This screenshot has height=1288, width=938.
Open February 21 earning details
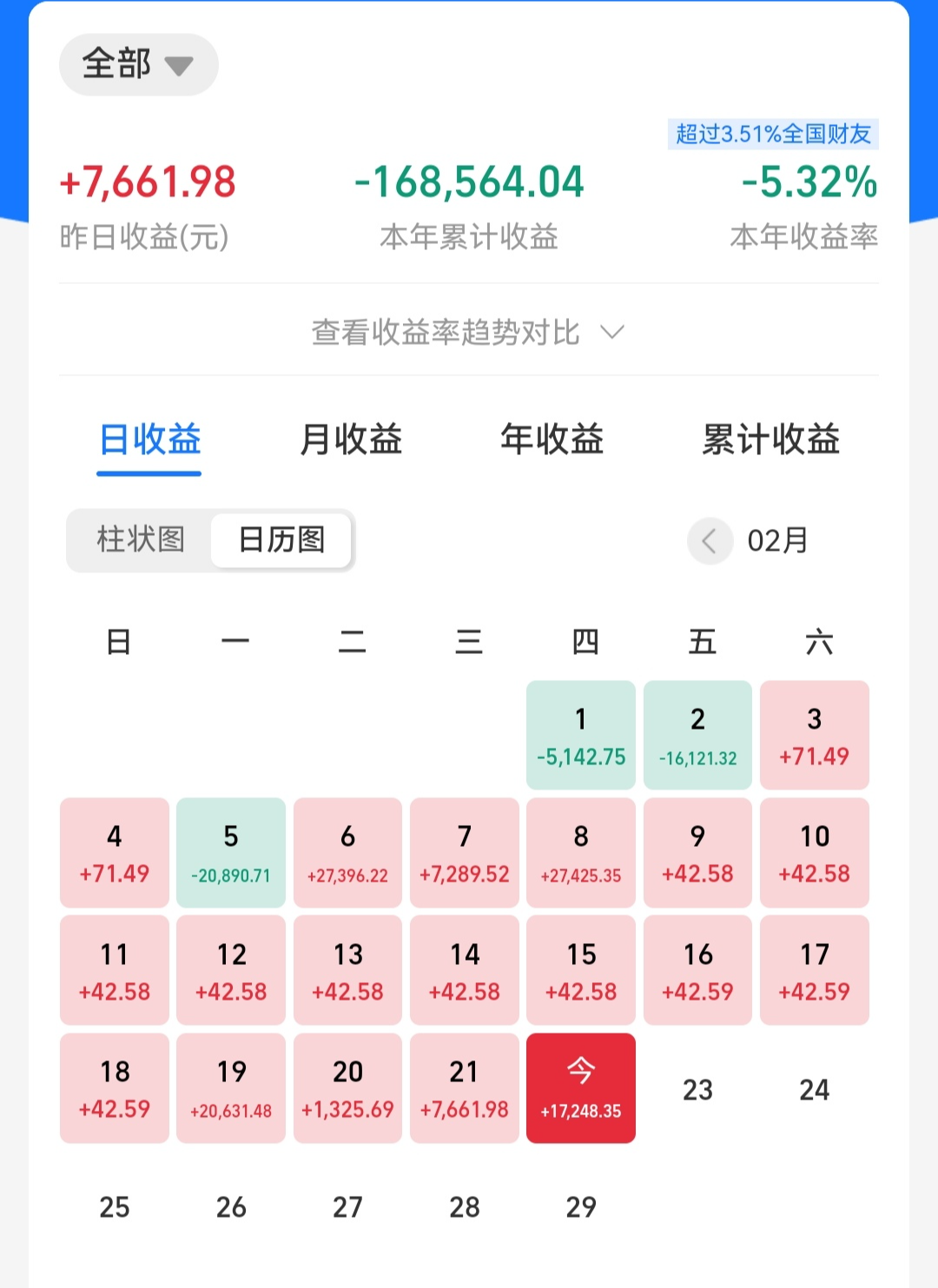464,1088
